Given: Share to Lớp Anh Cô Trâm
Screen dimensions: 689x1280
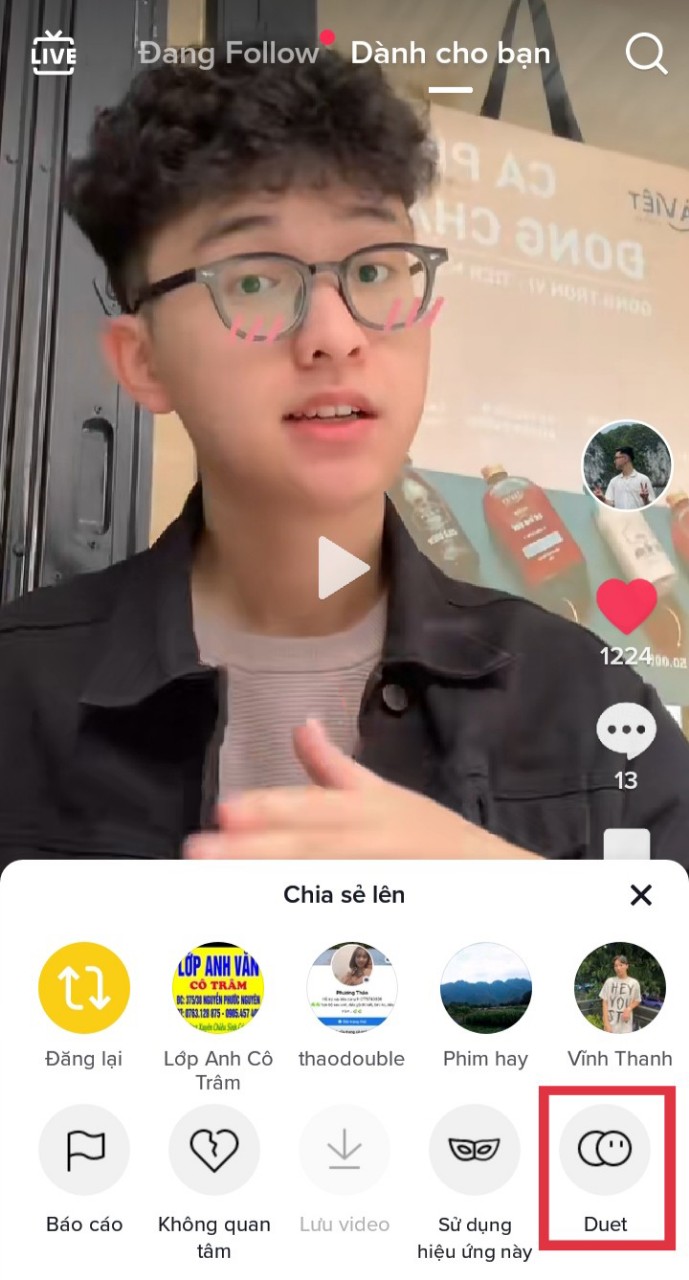Looking at the screenshot, I should (x=217, y=988).
